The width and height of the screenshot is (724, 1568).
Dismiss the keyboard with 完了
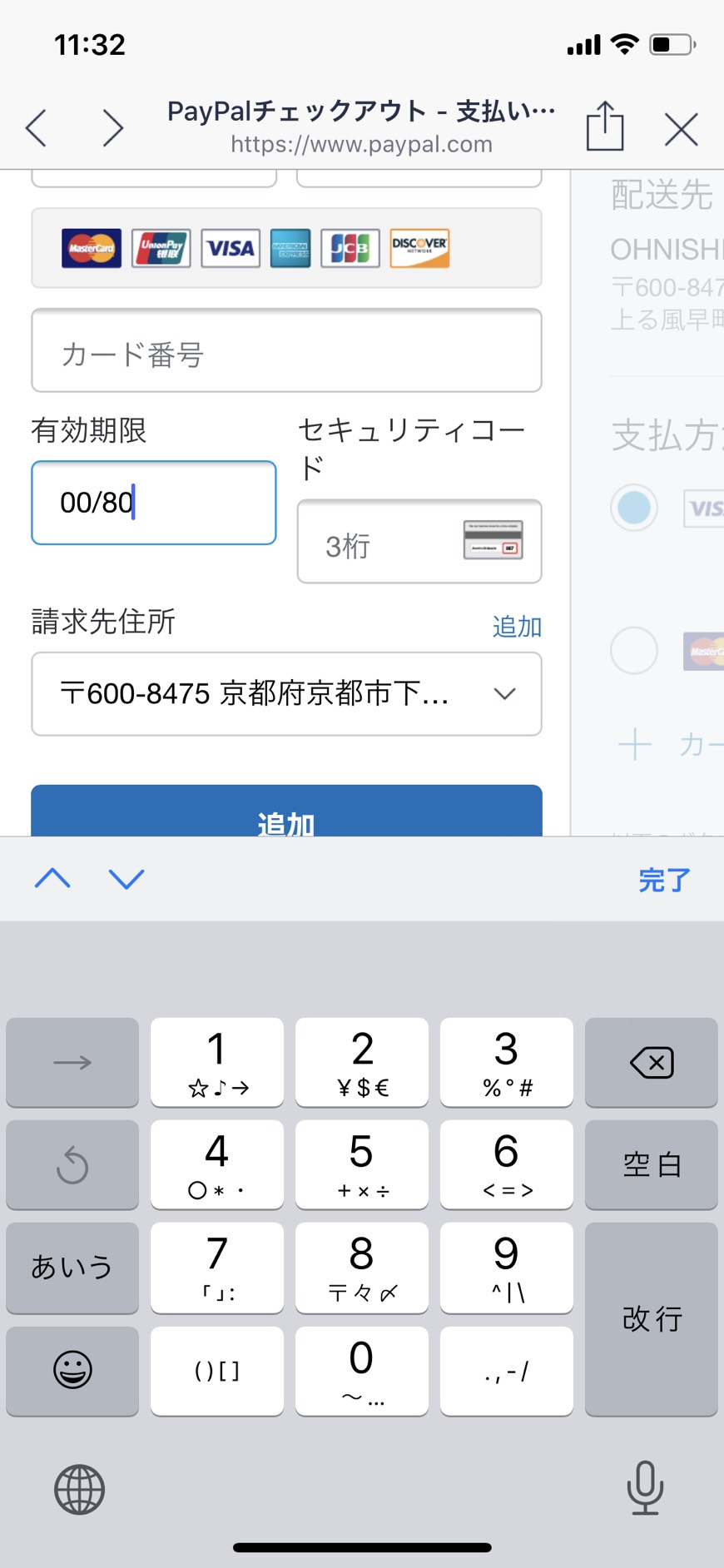[664, 880]
